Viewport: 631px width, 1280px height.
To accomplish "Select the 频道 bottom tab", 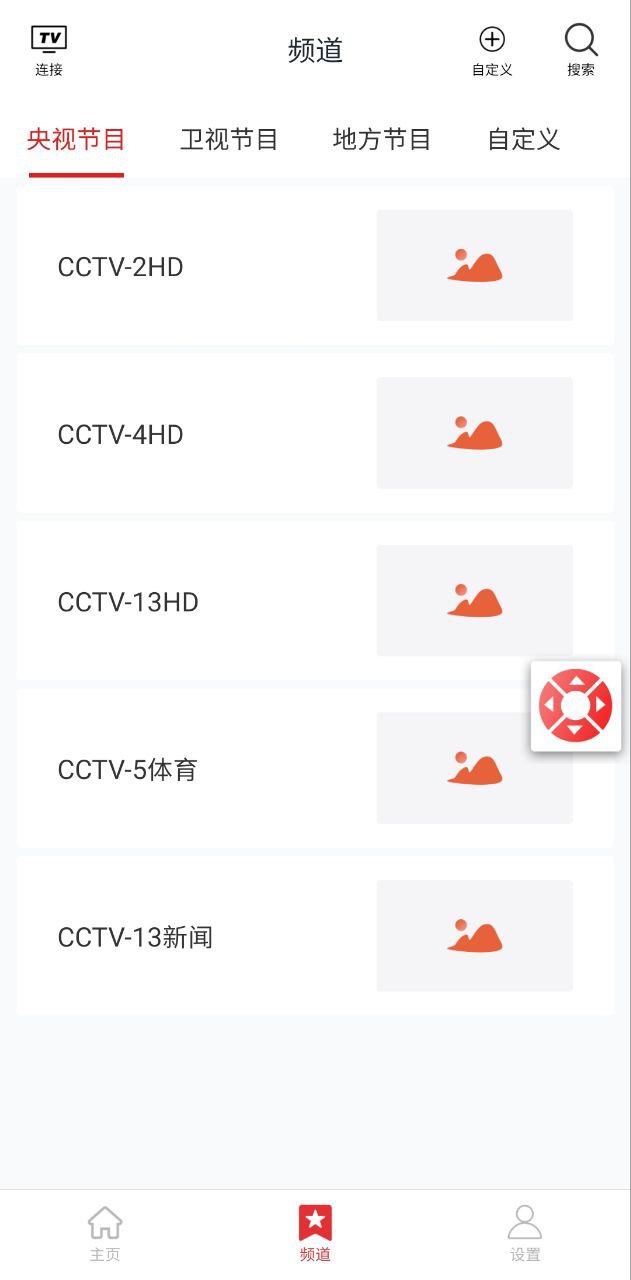I will 315,1233.
